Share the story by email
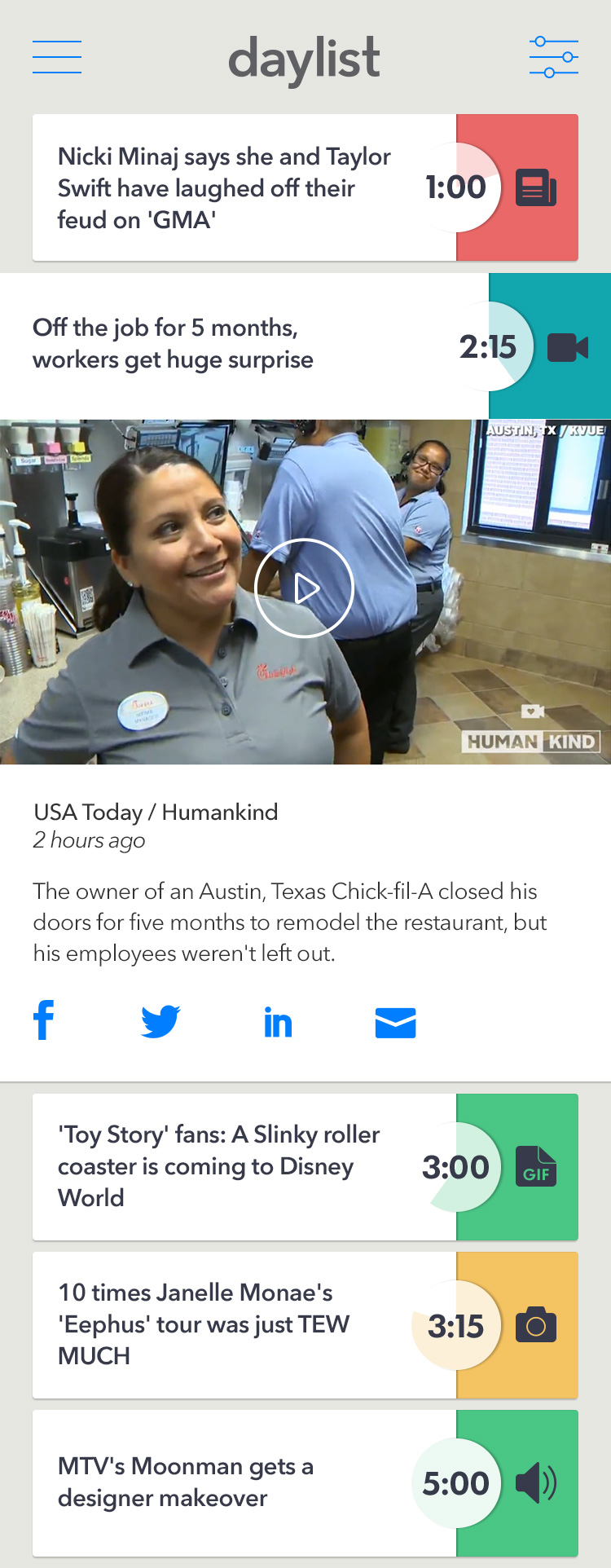The width and height of the screenshot is (611, 1568). click(395, 1023)
